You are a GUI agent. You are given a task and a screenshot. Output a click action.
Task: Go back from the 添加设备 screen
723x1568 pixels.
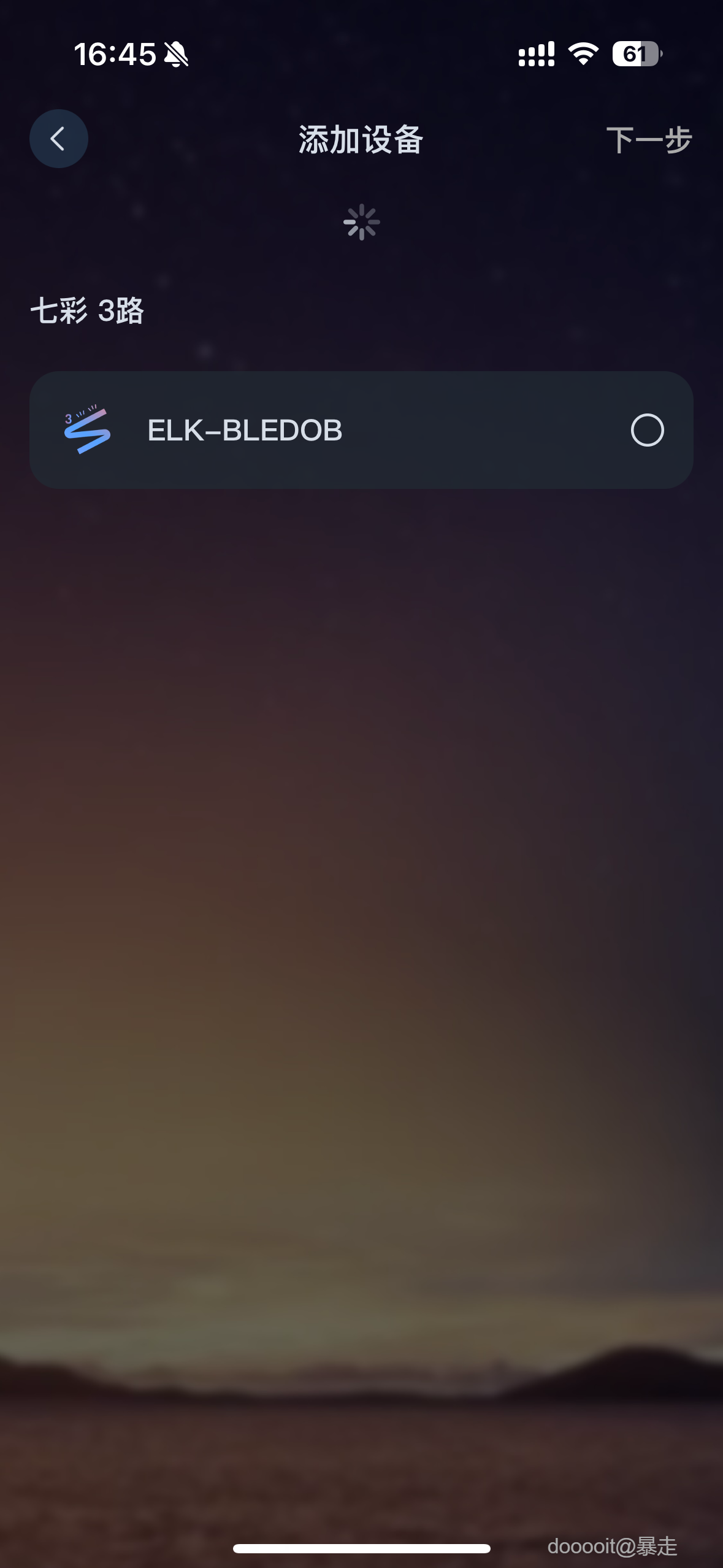[59, 139]
